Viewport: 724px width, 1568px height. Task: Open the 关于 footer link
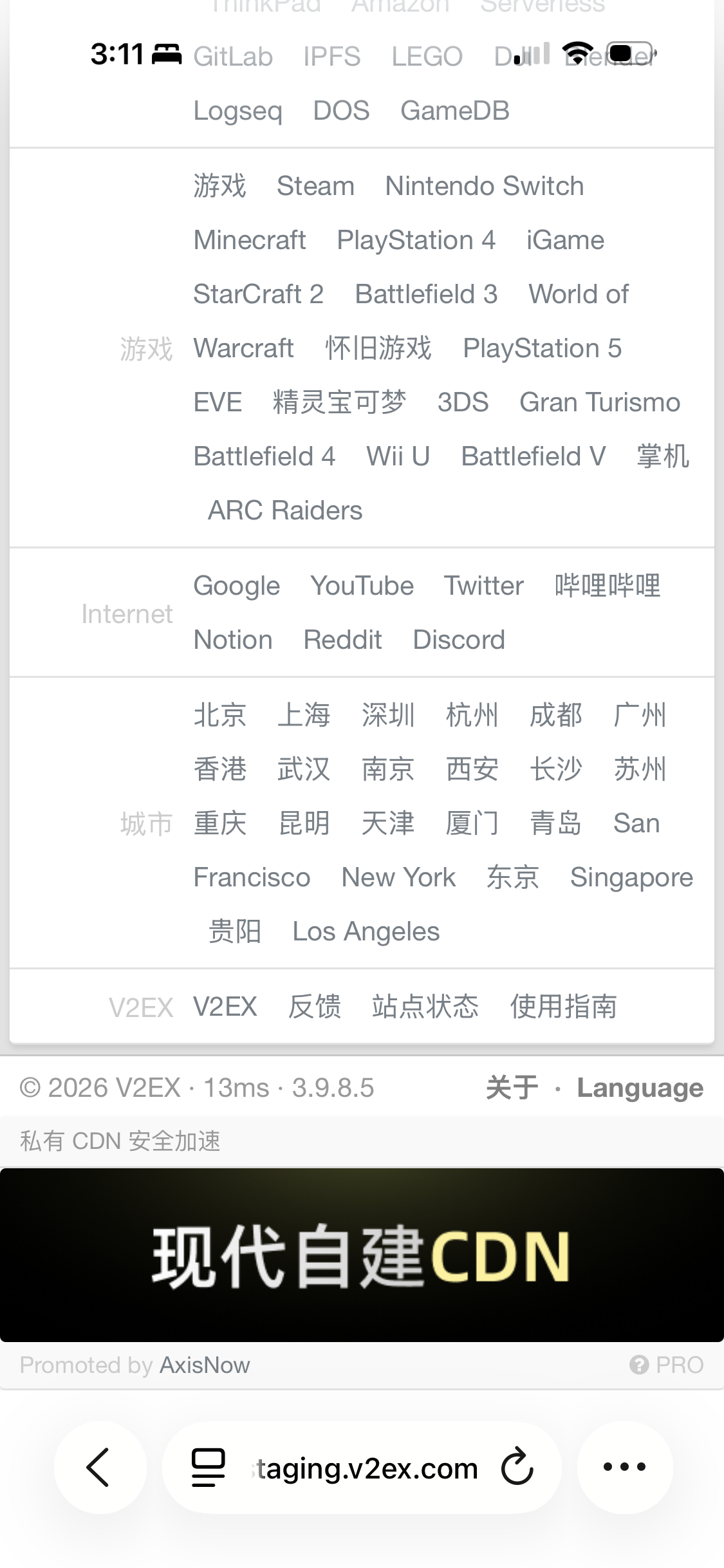[x=512, y=1088]
